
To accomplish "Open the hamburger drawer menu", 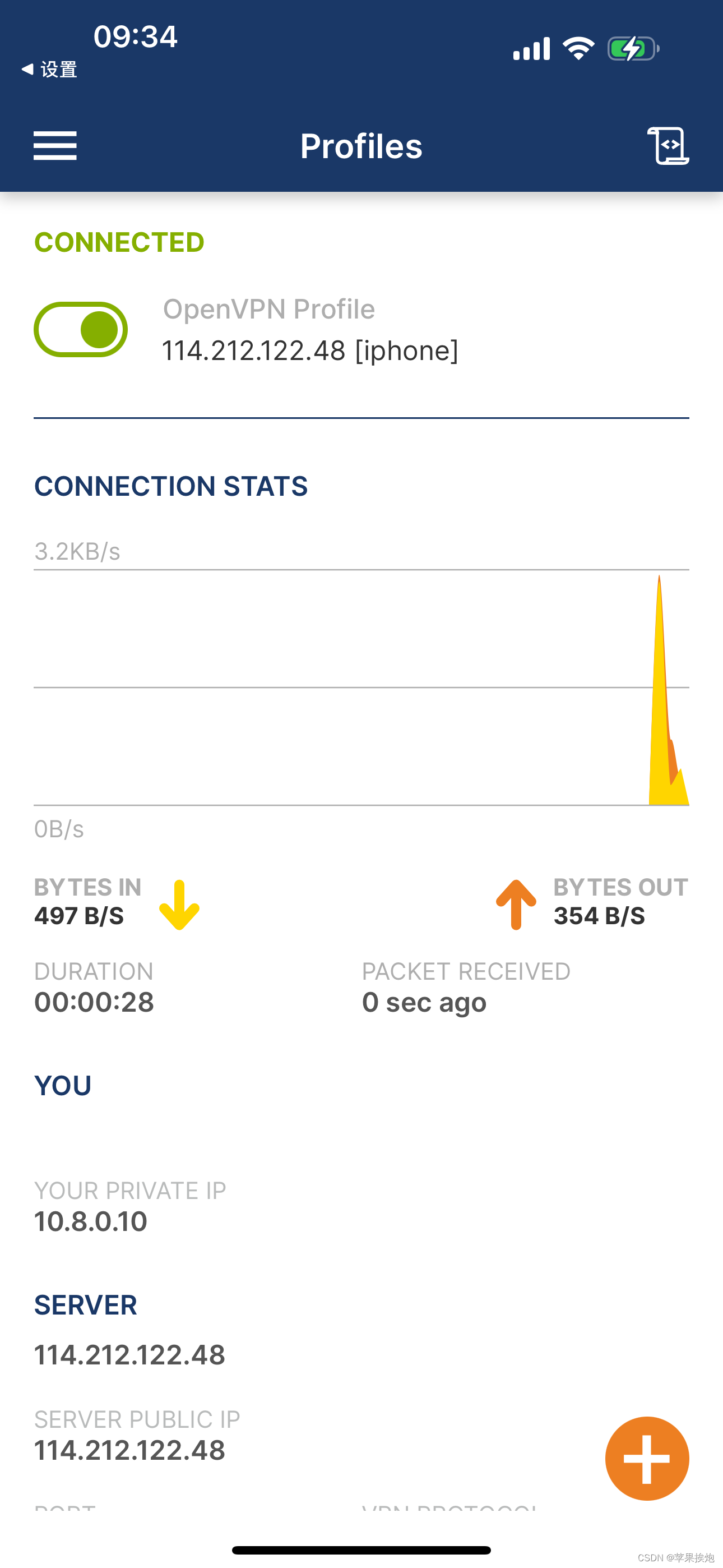I will click(55, 145).
